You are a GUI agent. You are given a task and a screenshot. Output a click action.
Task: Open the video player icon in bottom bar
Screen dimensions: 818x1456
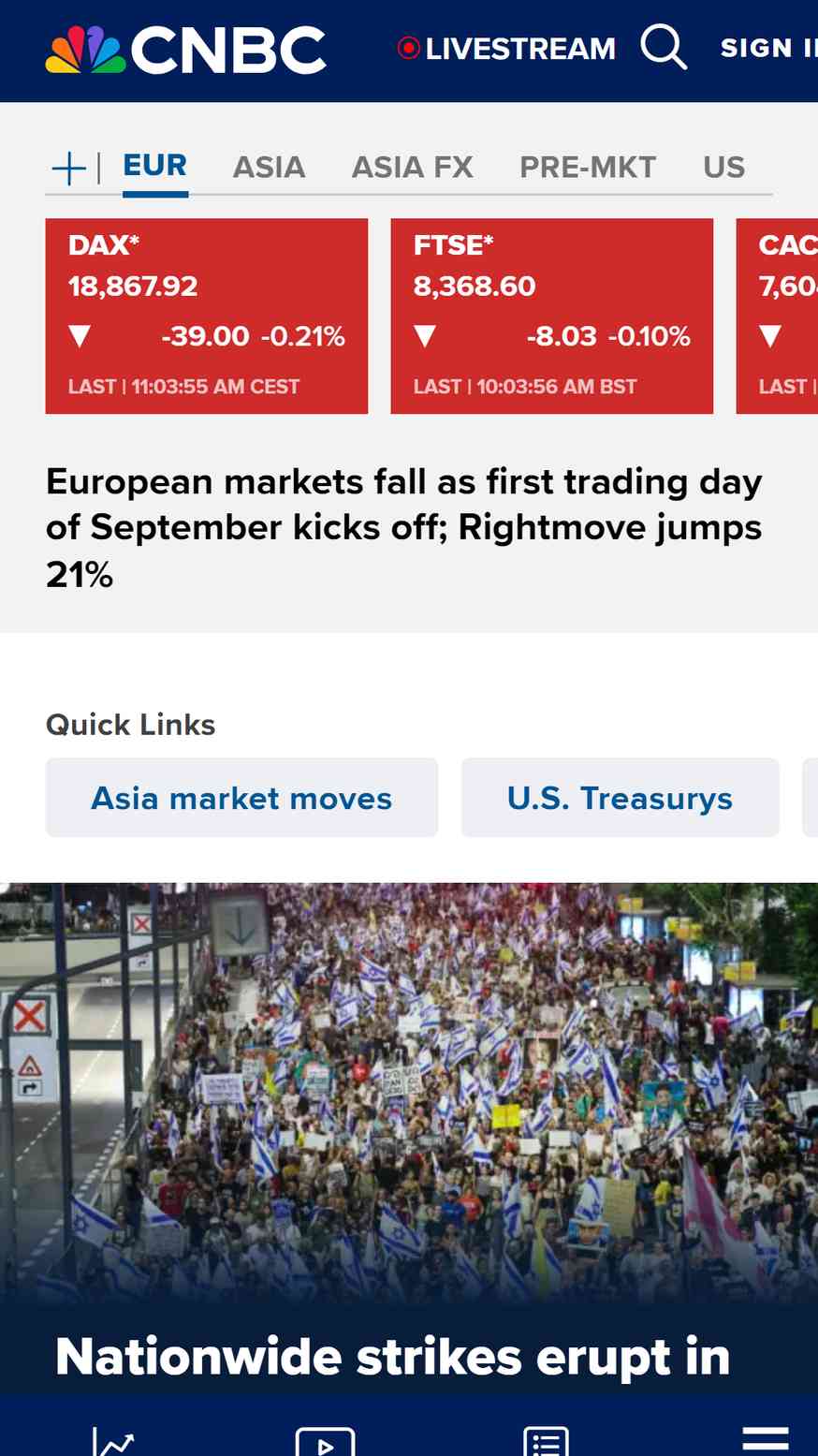click(325, 1442)
